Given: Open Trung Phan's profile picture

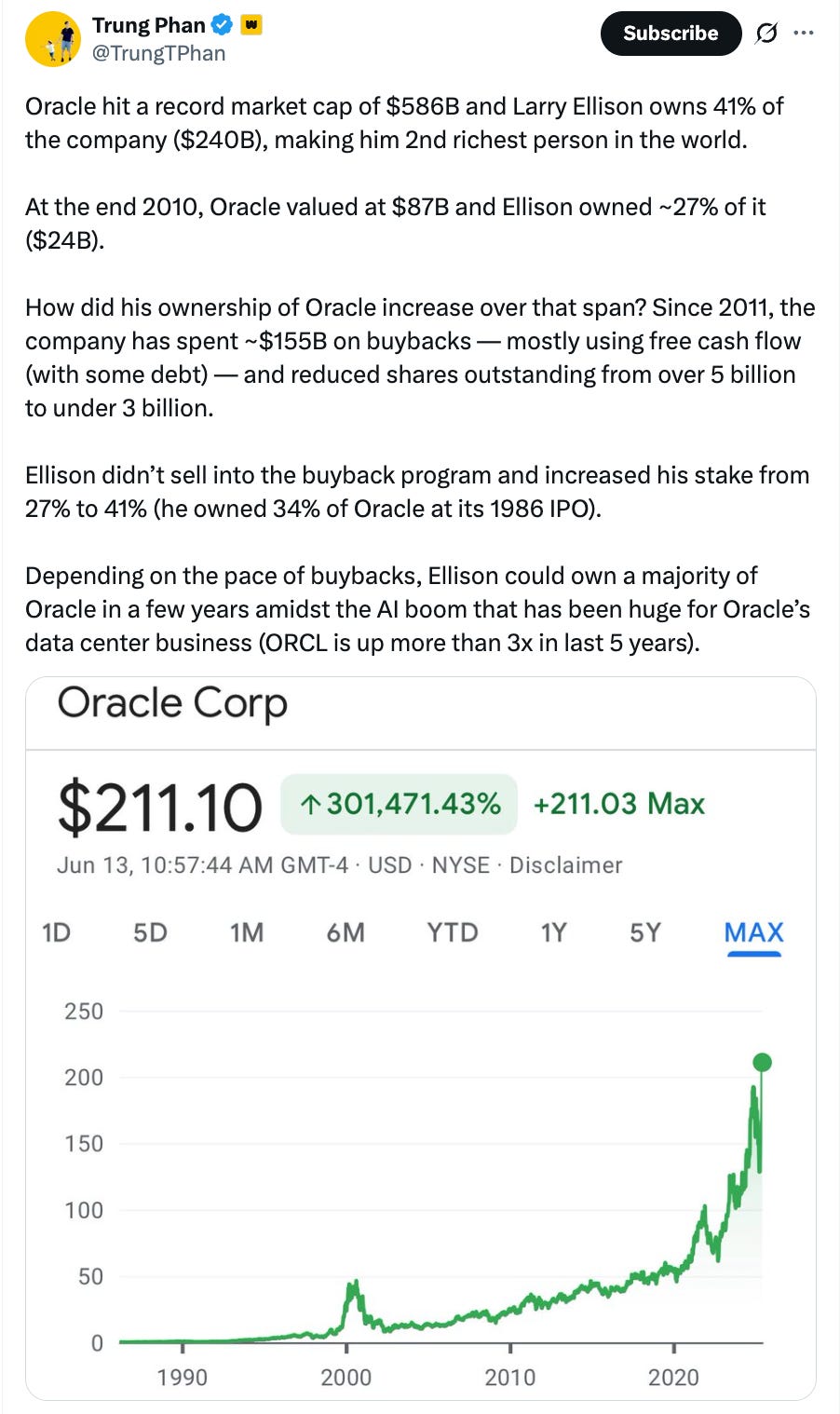Looking at the screenshot, I should [x=53, y=40].
